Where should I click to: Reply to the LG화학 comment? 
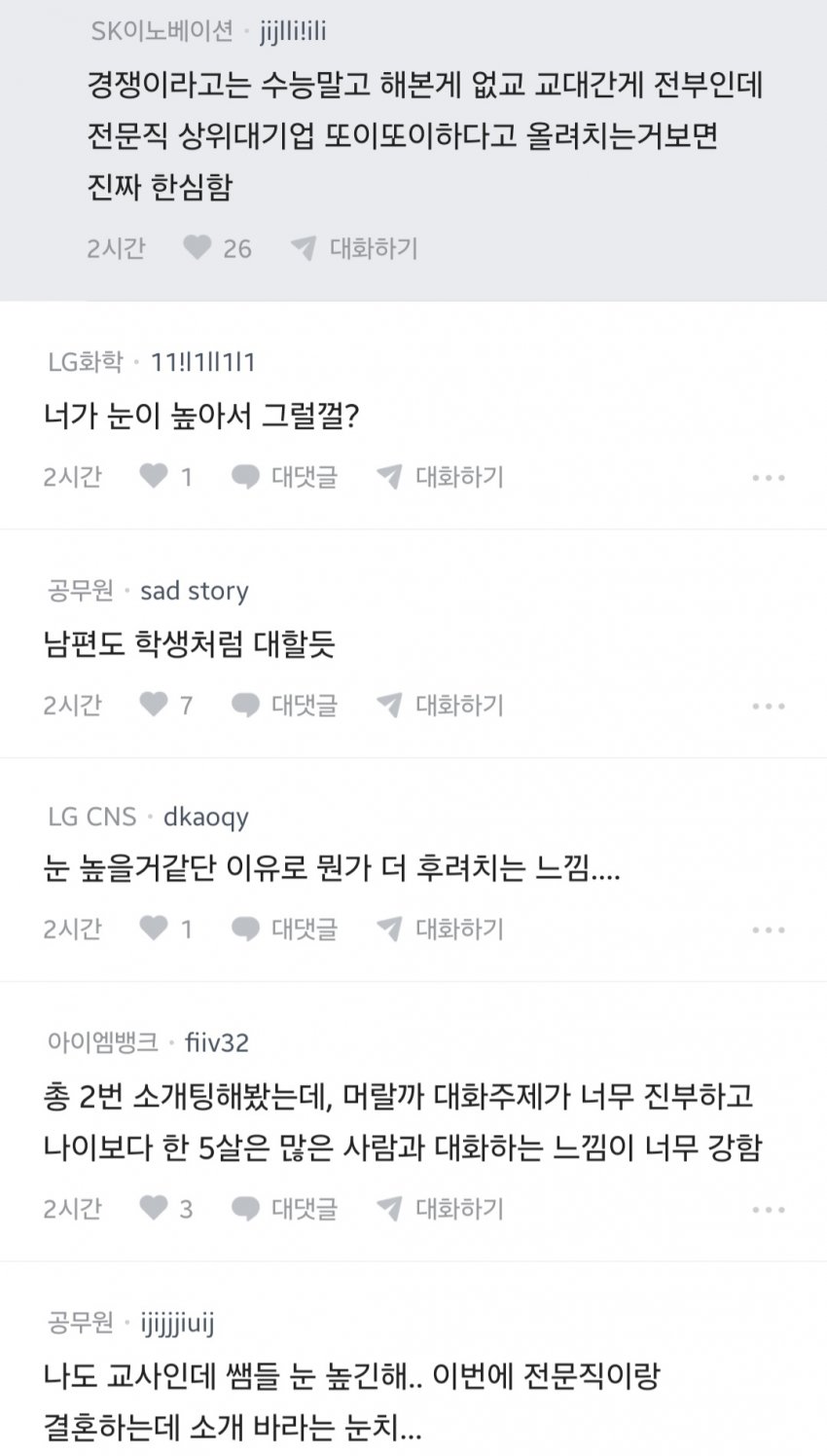(x=284, y=477)
